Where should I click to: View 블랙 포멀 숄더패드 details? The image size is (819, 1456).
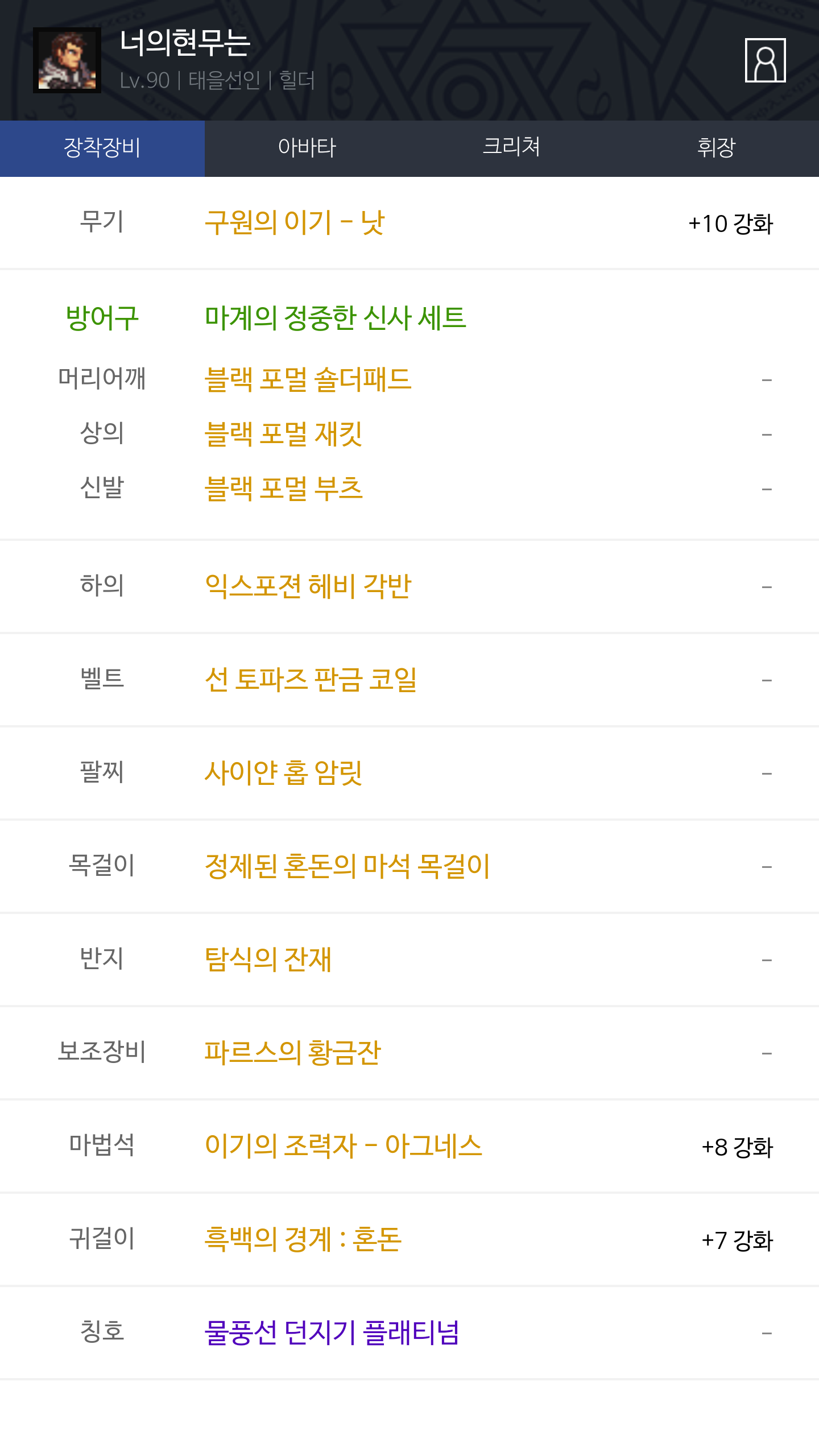(x=308, y=379)
